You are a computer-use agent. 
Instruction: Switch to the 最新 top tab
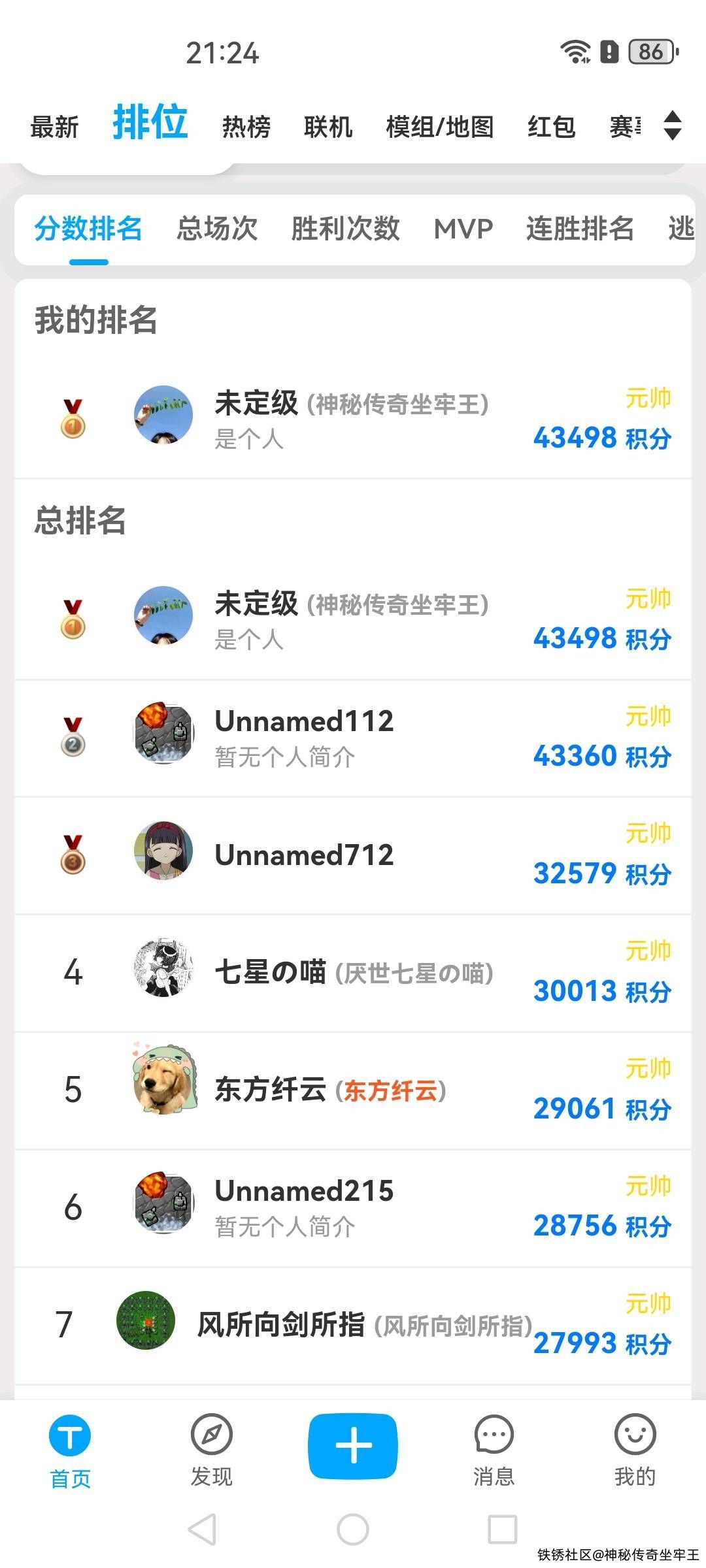(54, 127)
